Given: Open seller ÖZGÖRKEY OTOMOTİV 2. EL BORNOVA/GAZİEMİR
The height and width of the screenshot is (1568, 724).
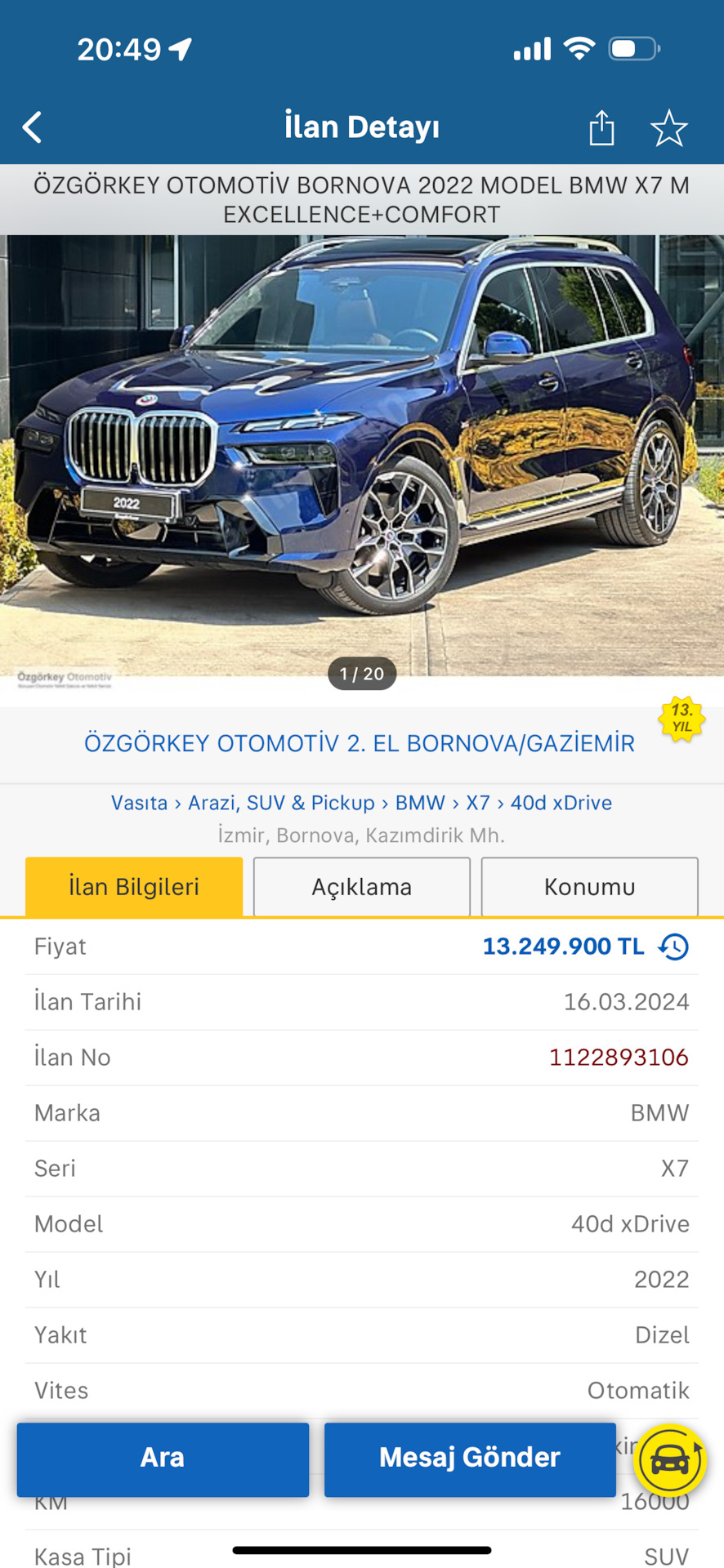Looking at the screenshot, I should 360,743.
